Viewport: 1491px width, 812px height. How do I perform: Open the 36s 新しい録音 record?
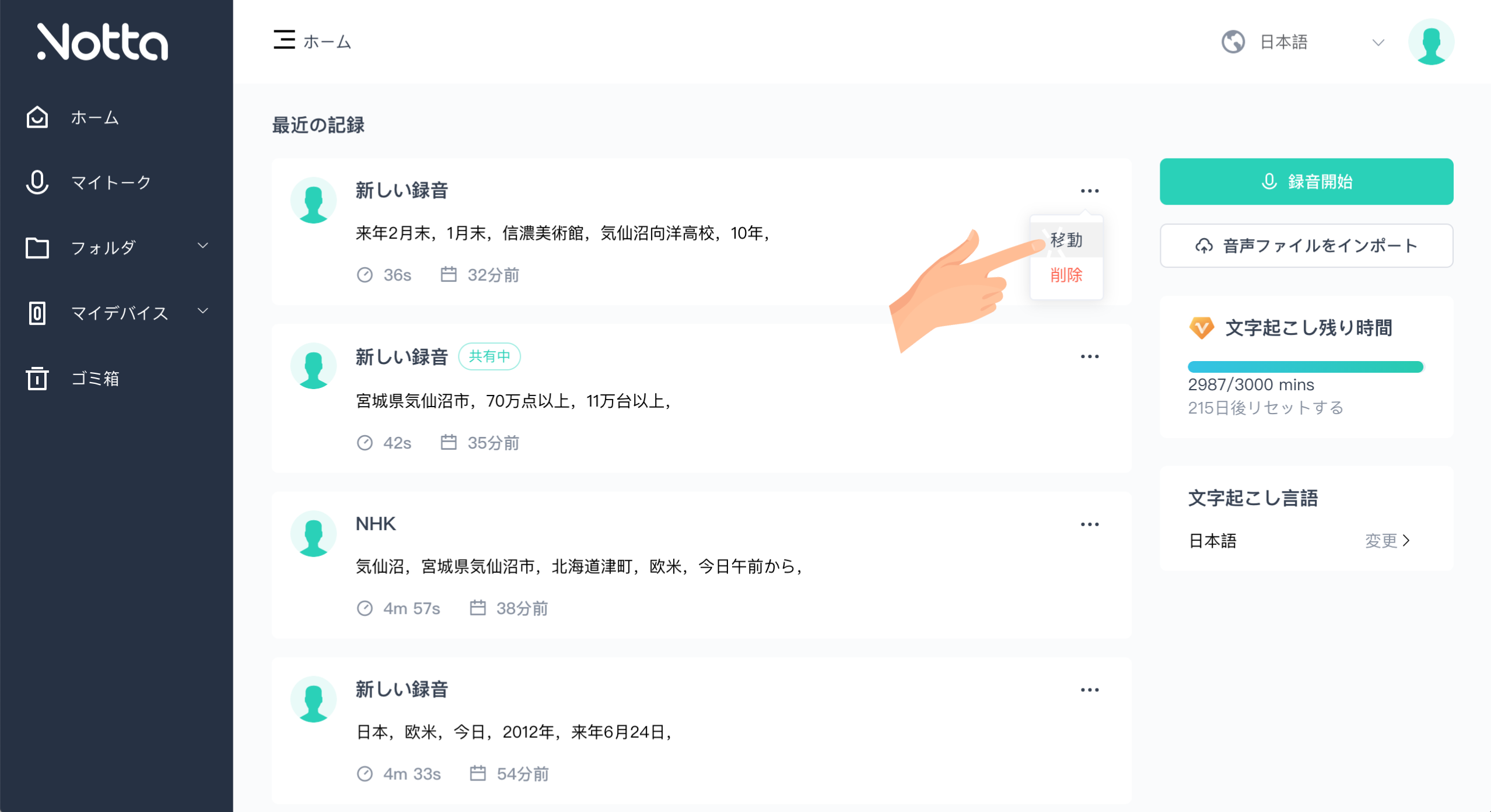tap(401, 191)
